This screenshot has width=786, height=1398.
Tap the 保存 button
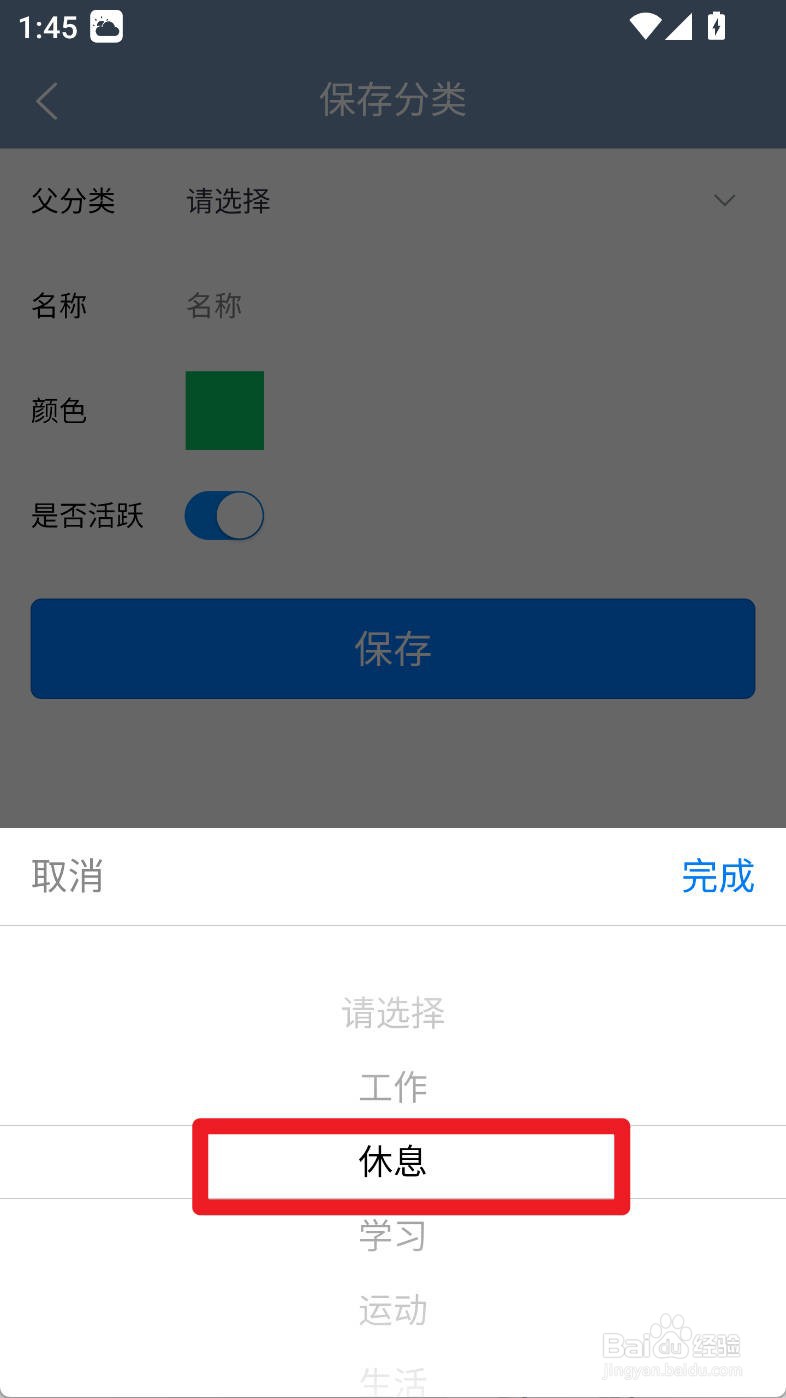click(x=393, y=648)
